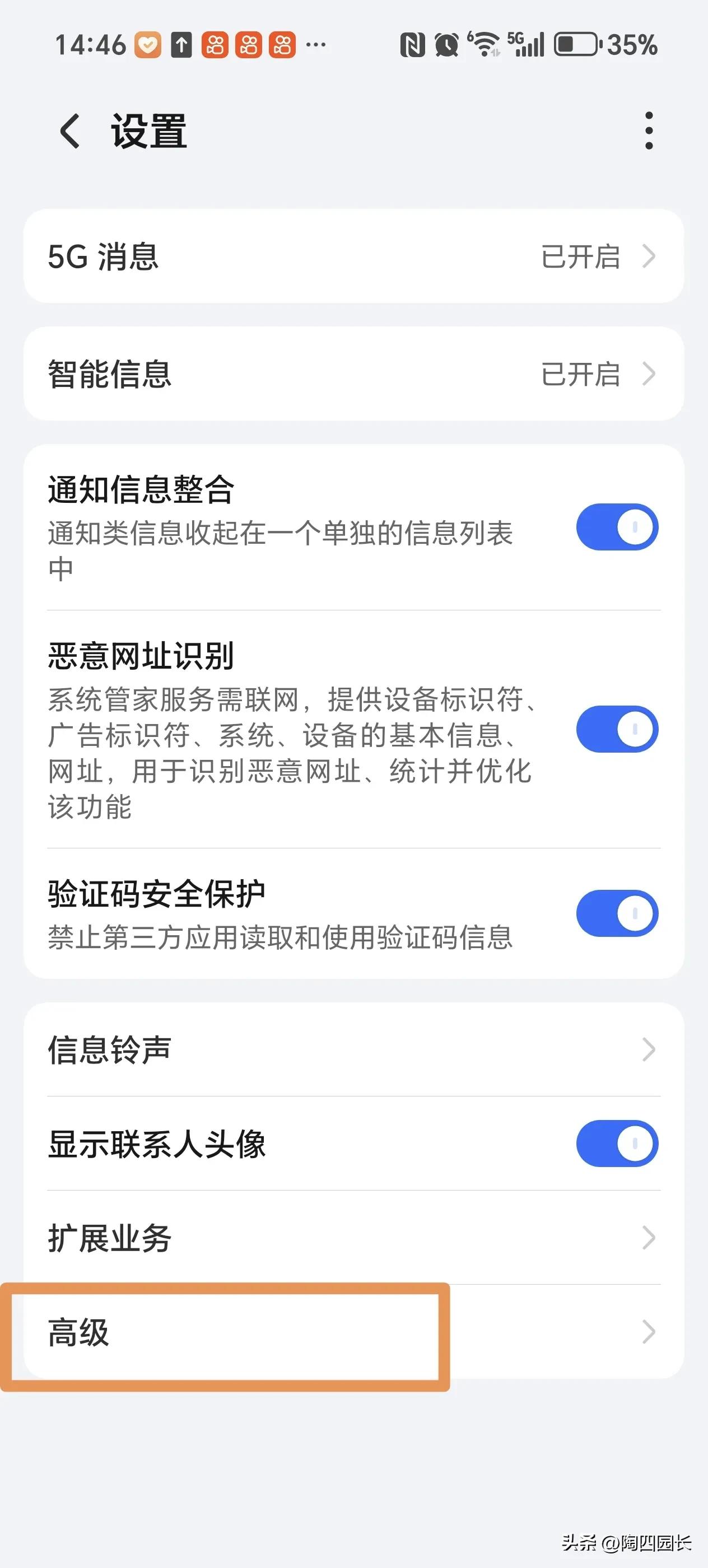Go back from the 设置 page
Image resolution: width=708 pixels, height=1568 pixels.
(70, 131)
